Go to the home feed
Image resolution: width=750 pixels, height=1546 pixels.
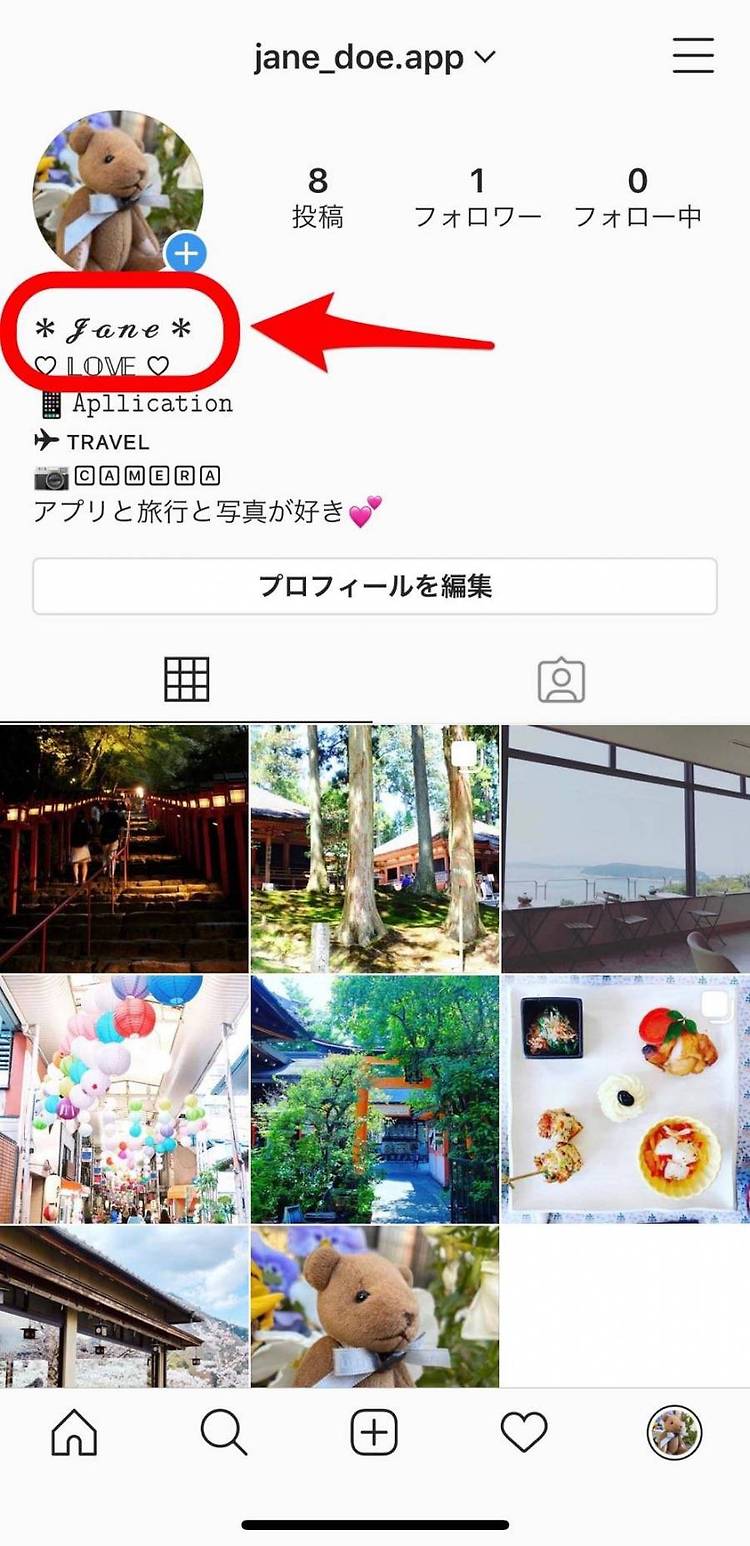click(74, 1434)
